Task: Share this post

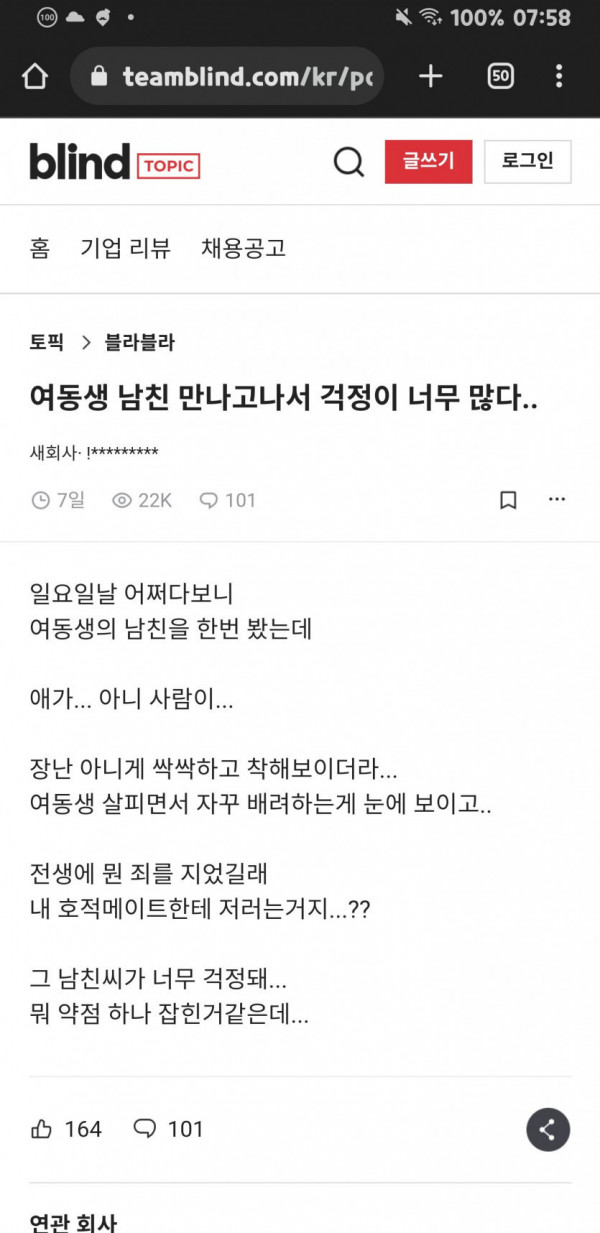Action: tap(548, 1130)
